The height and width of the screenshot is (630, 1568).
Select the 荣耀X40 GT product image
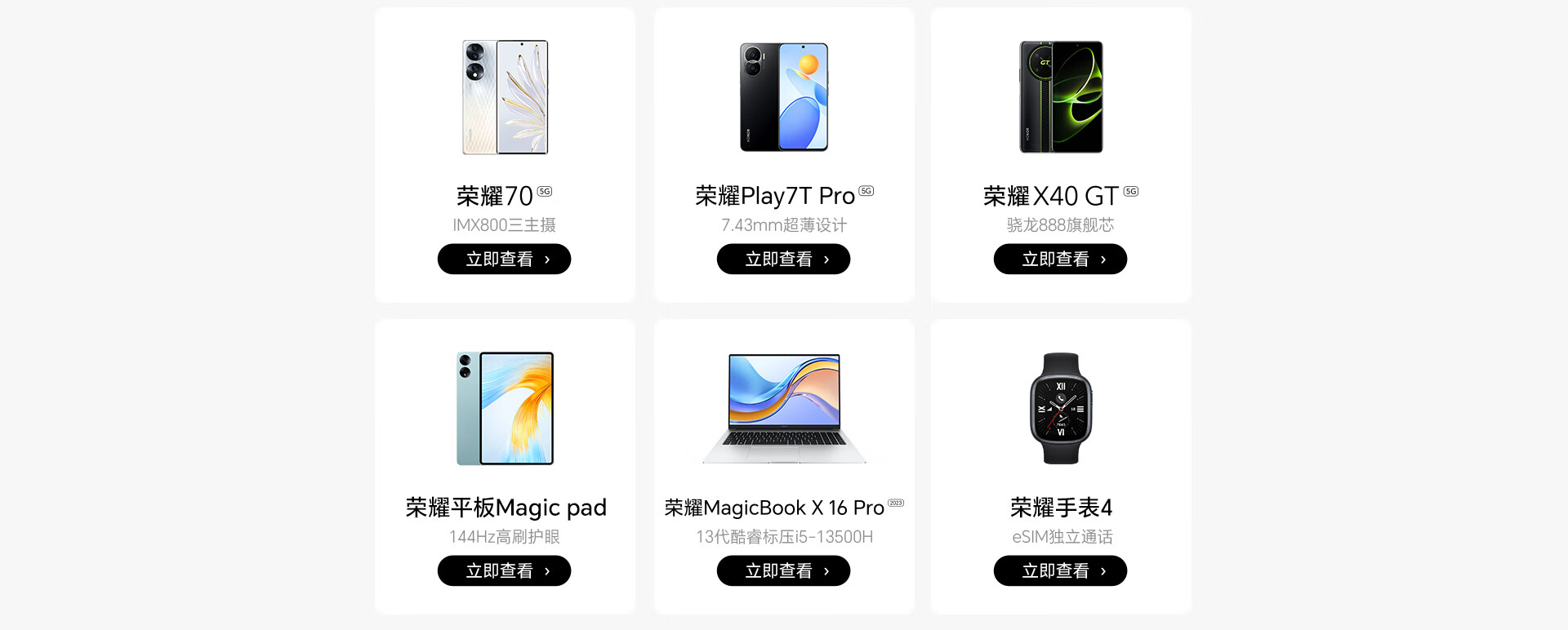[x=1061, y=97]
